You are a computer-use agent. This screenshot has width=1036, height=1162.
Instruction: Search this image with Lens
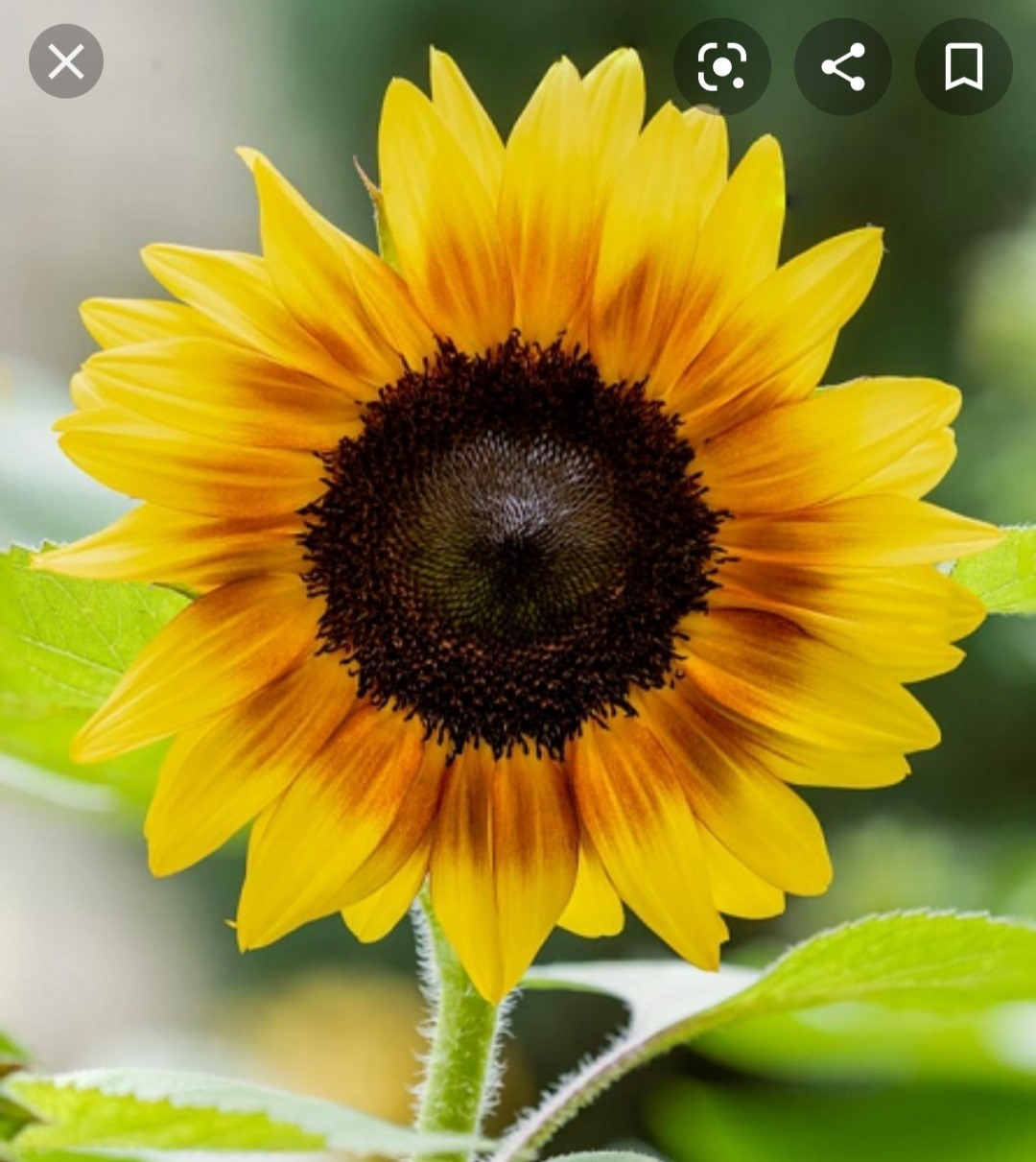(x=721, y=66)
